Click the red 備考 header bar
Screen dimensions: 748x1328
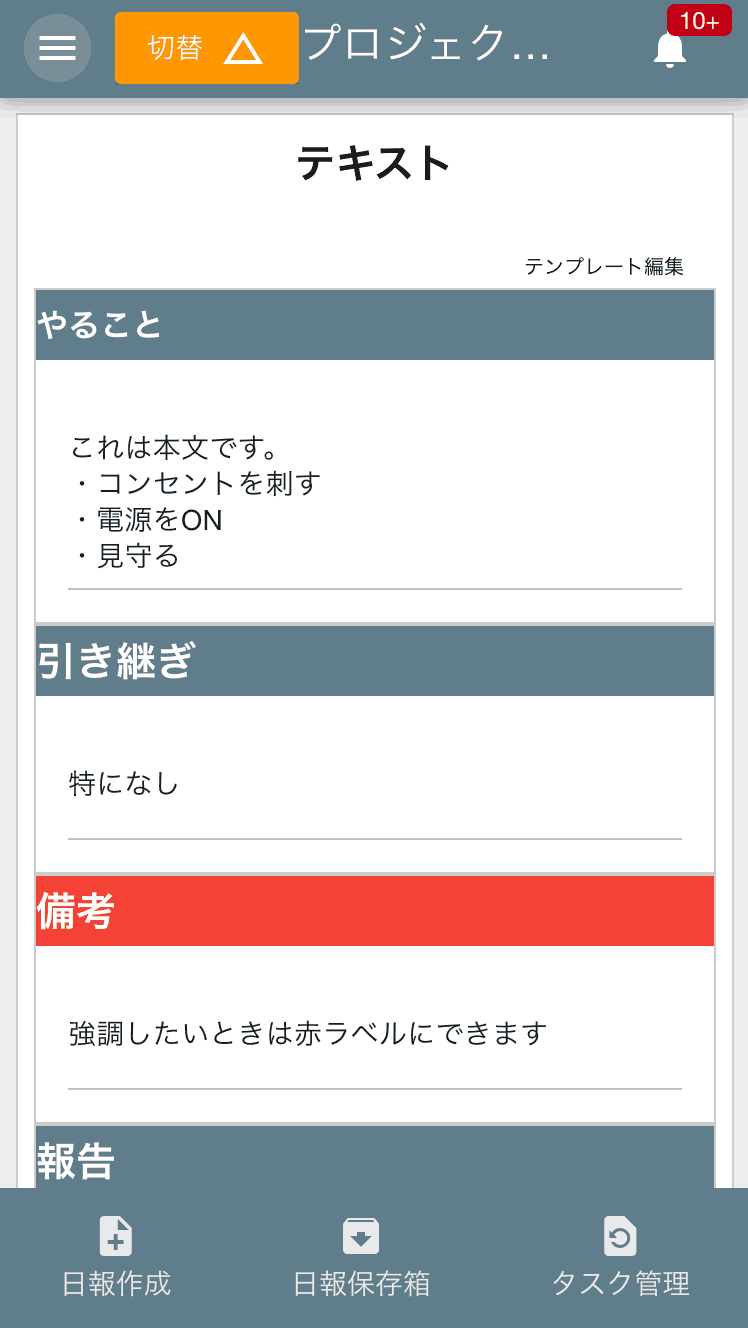tap(374, 910)
